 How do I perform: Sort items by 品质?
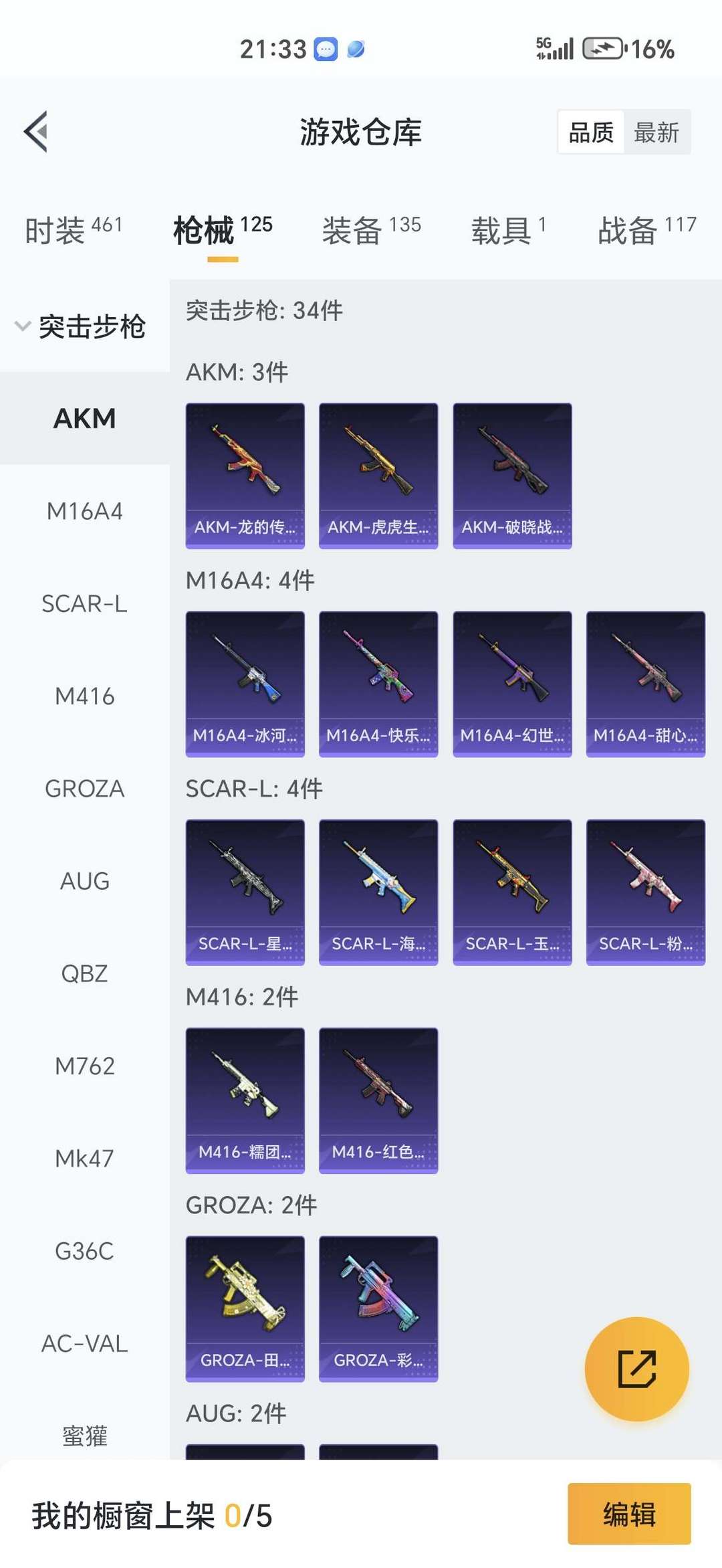[x=591, y=132]
